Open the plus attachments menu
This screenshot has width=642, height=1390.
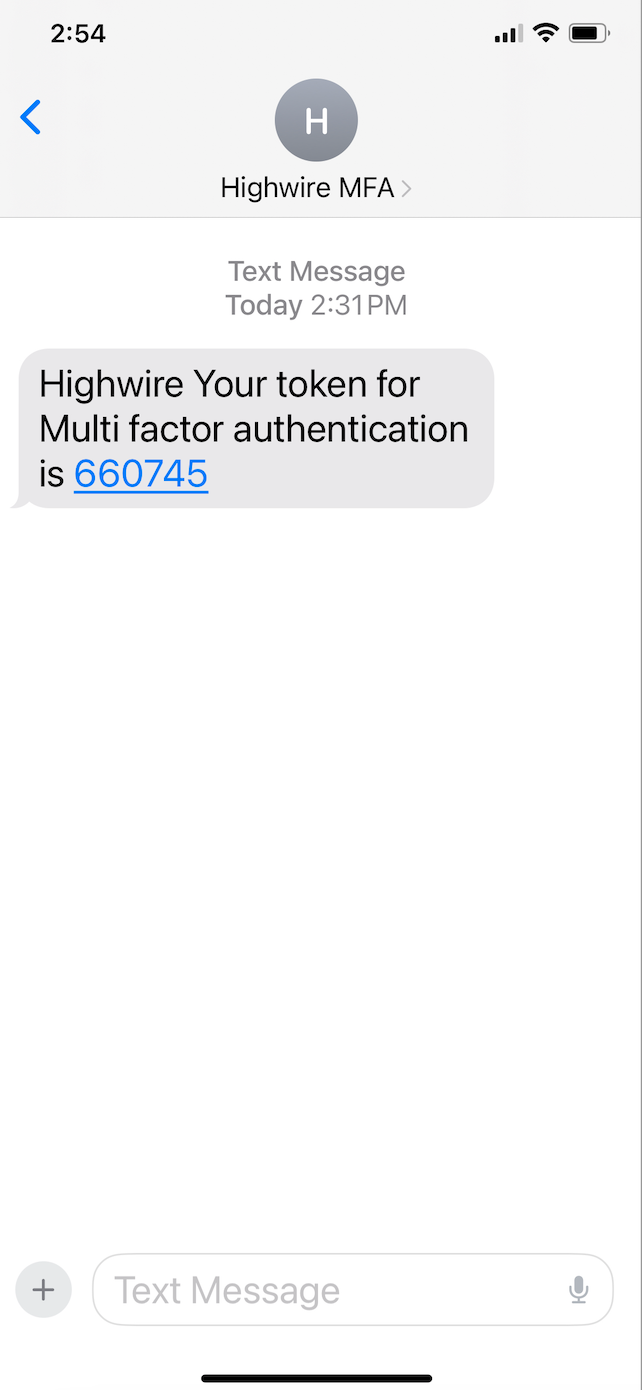43,1290
